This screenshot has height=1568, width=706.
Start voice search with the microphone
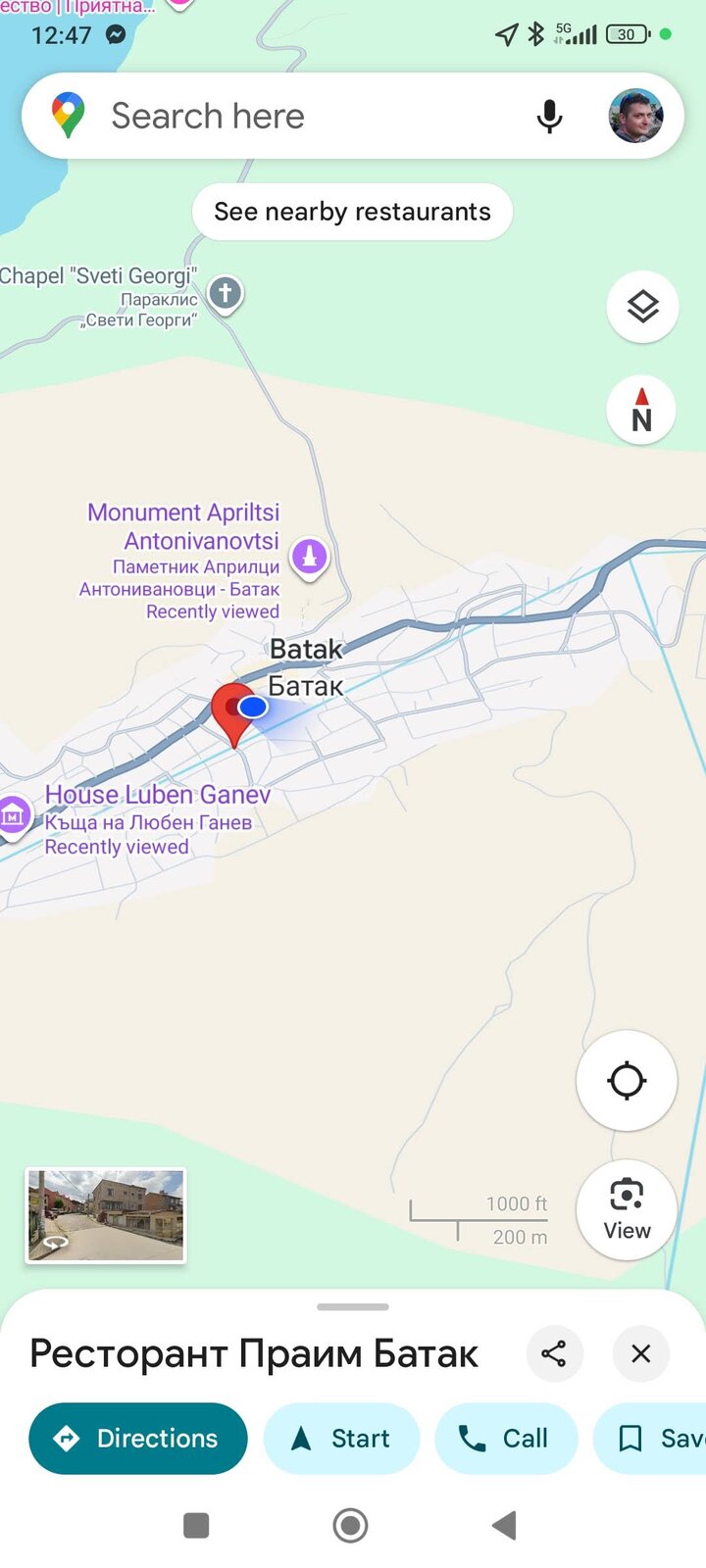549,117
